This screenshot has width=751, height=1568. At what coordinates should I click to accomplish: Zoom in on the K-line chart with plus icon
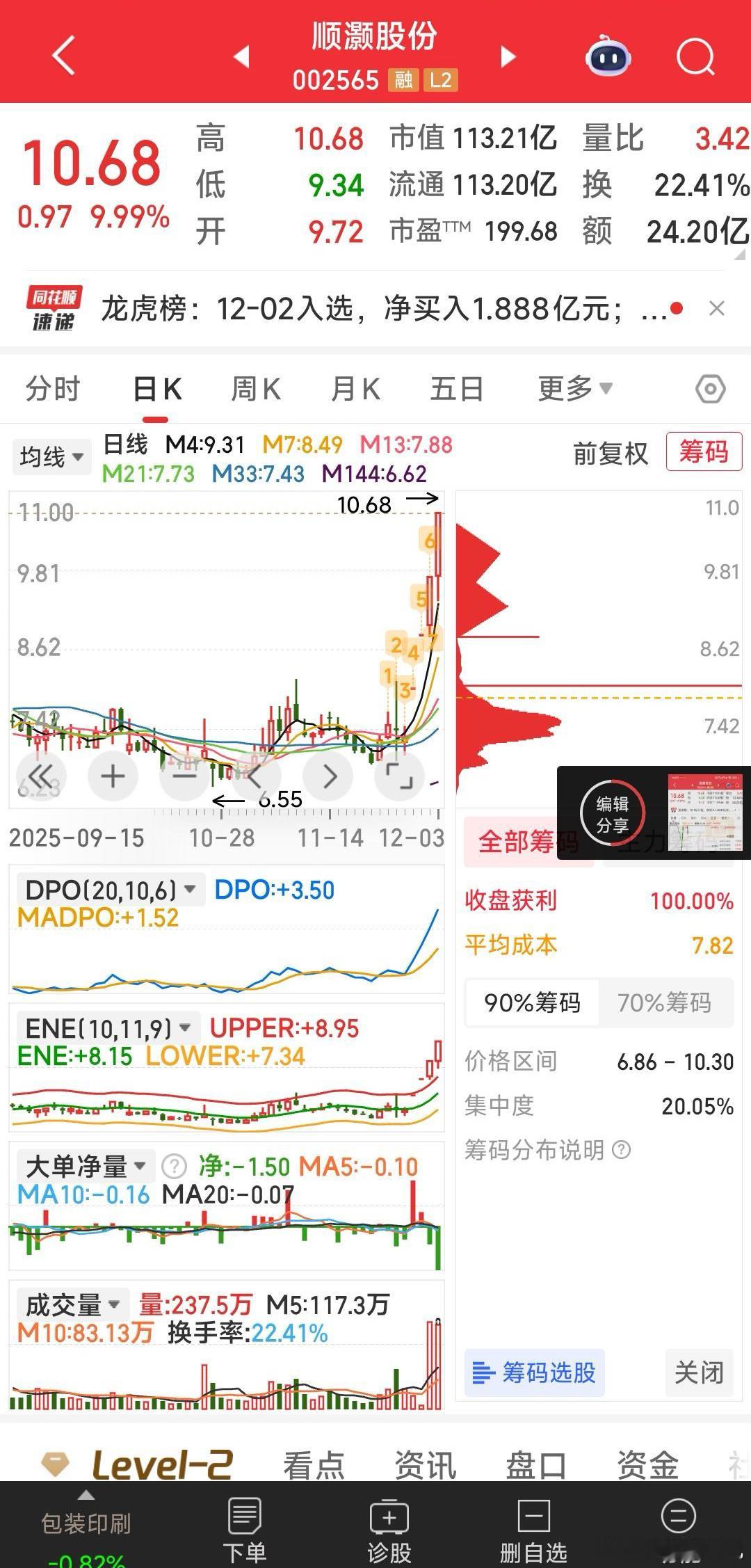[x=112, y=776]
